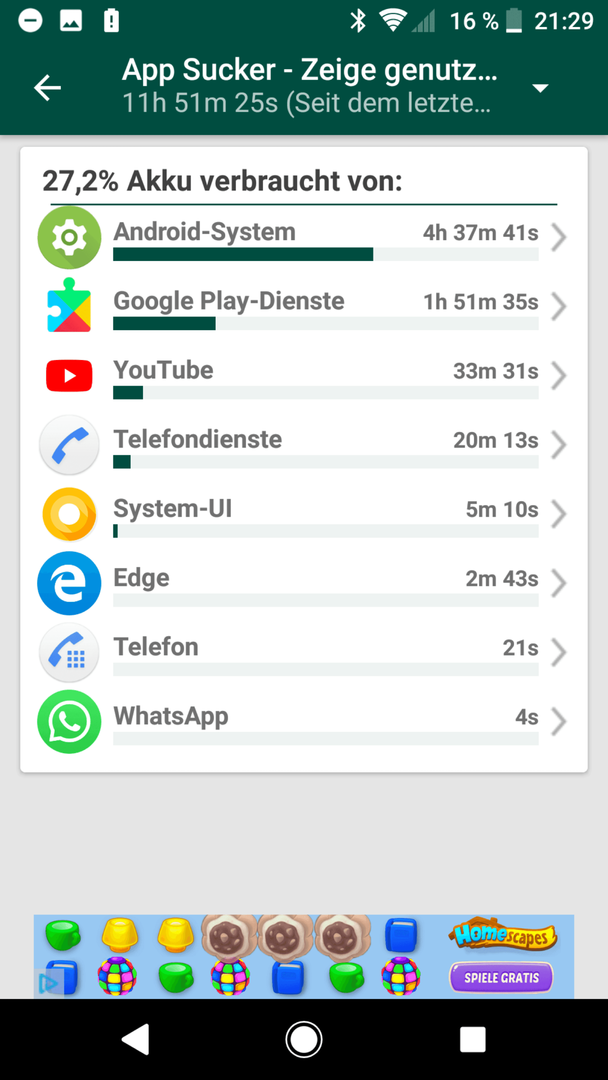This screenshot has width=608, height=1080.
Task: Open Android-System usage details
Action: coord(304,238)
